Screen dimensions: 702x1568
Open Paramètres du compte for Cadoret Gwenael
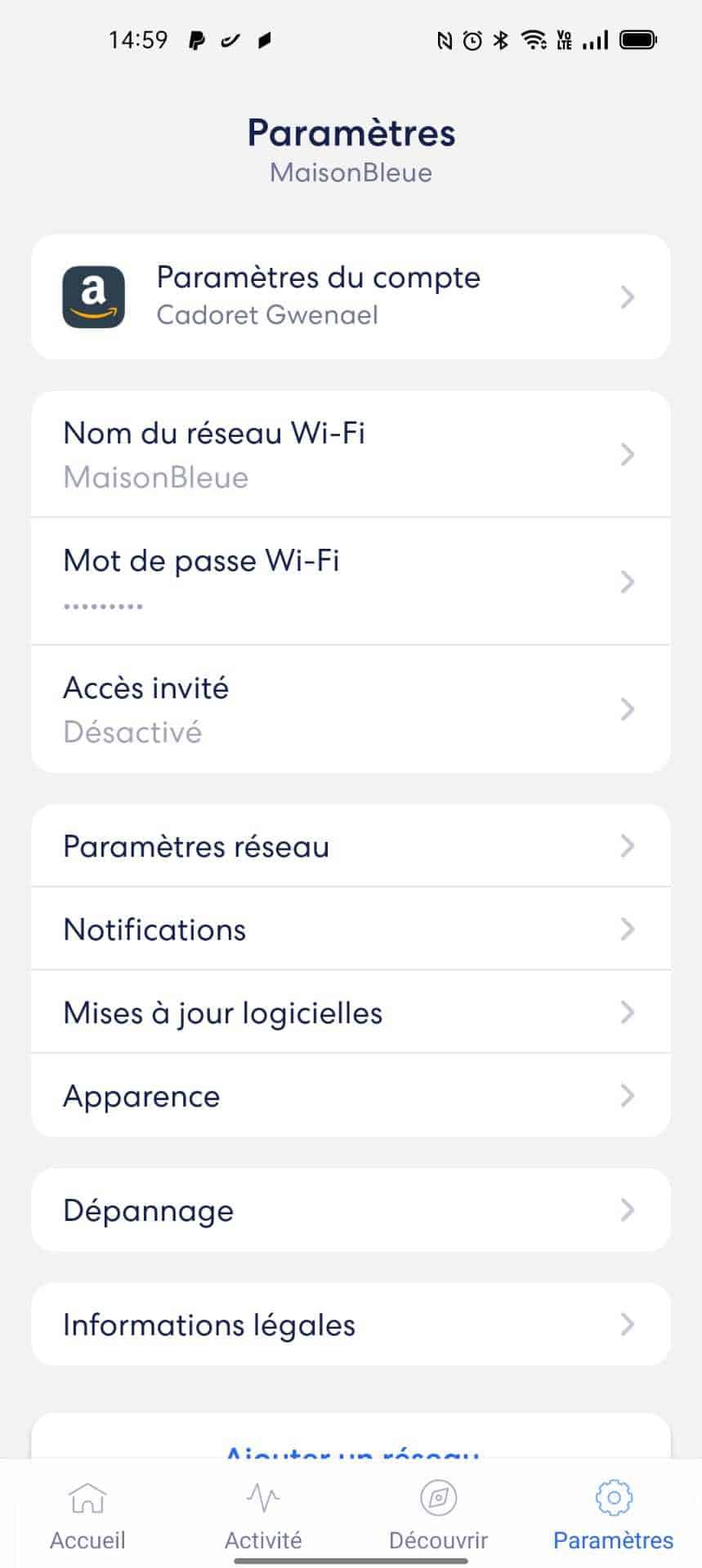(351, 296)
